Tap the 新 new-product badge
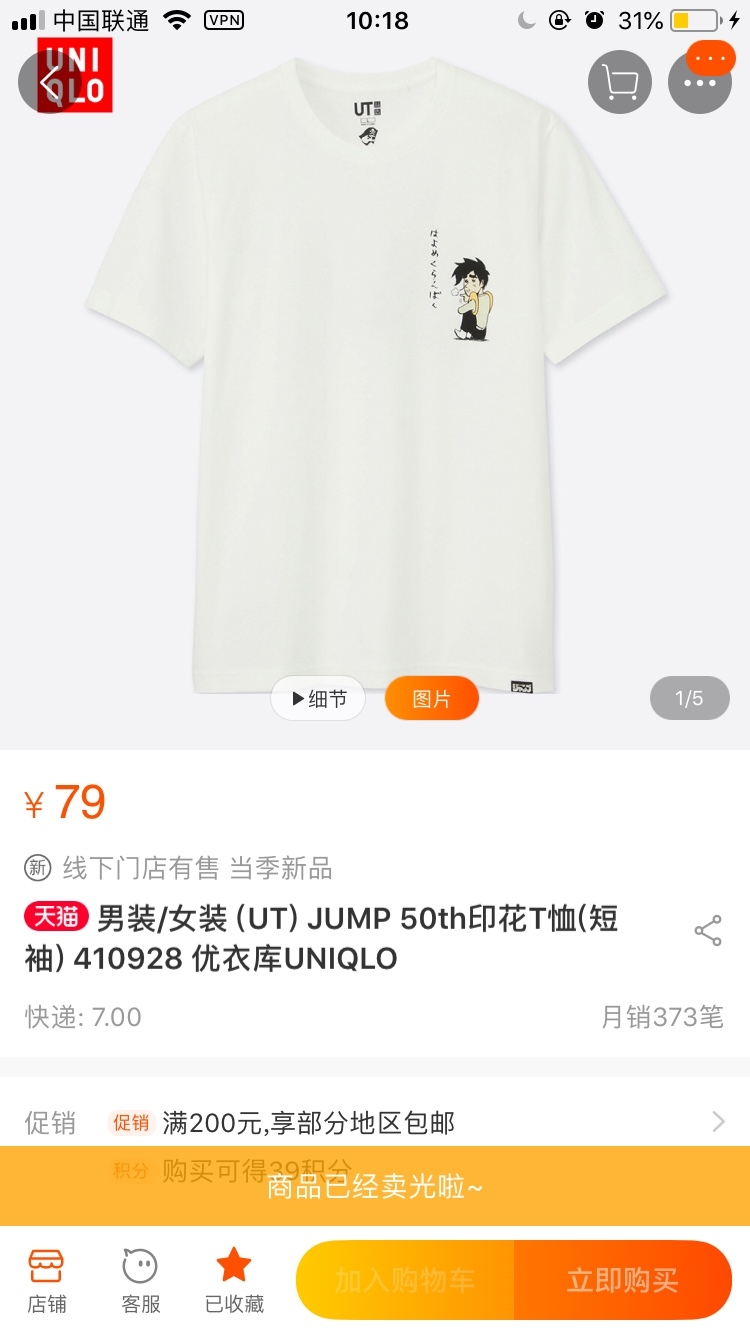The height and width of the screenshot is (1334, 750). 35,868
